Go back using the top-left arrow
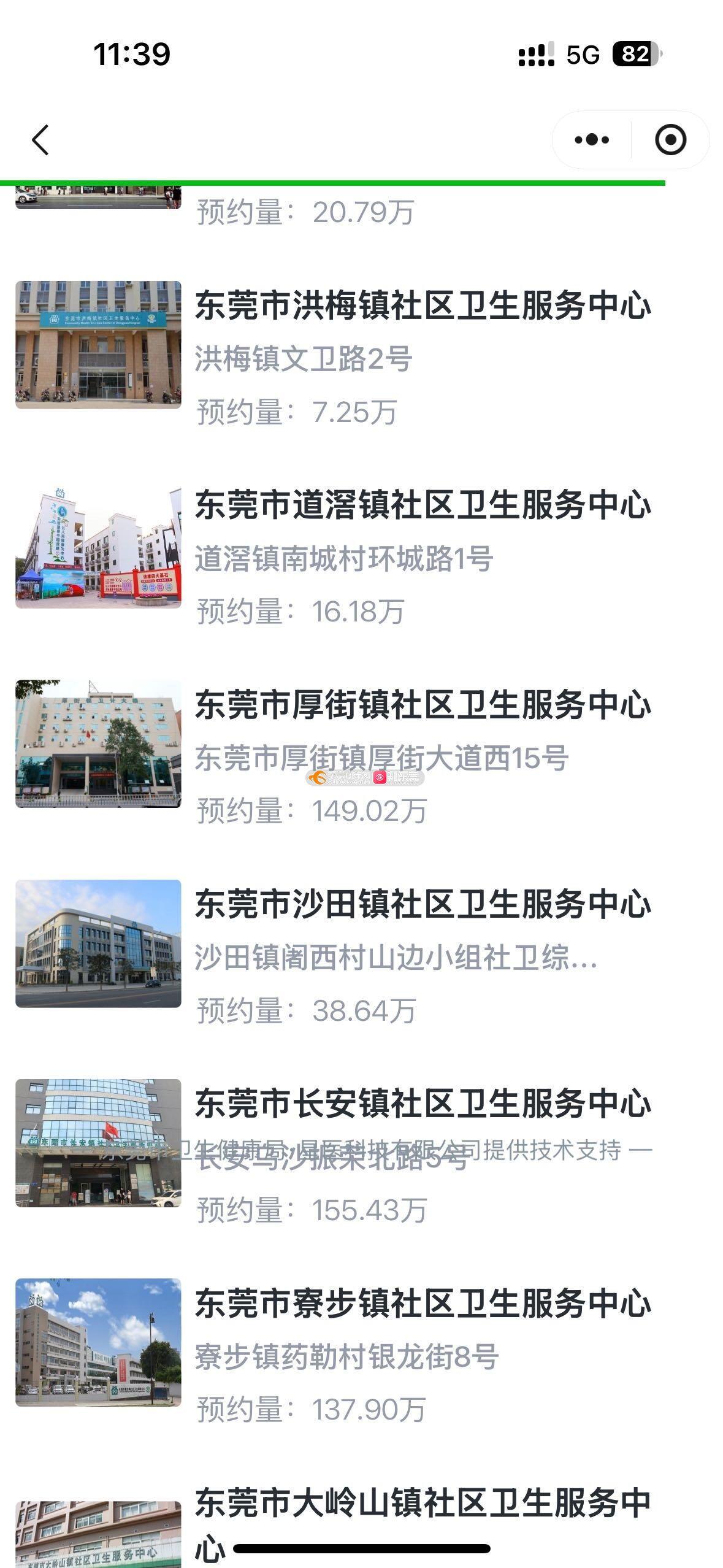Image resolution: width=723 pixels, height=1568 pixels. tap(40, 140)
